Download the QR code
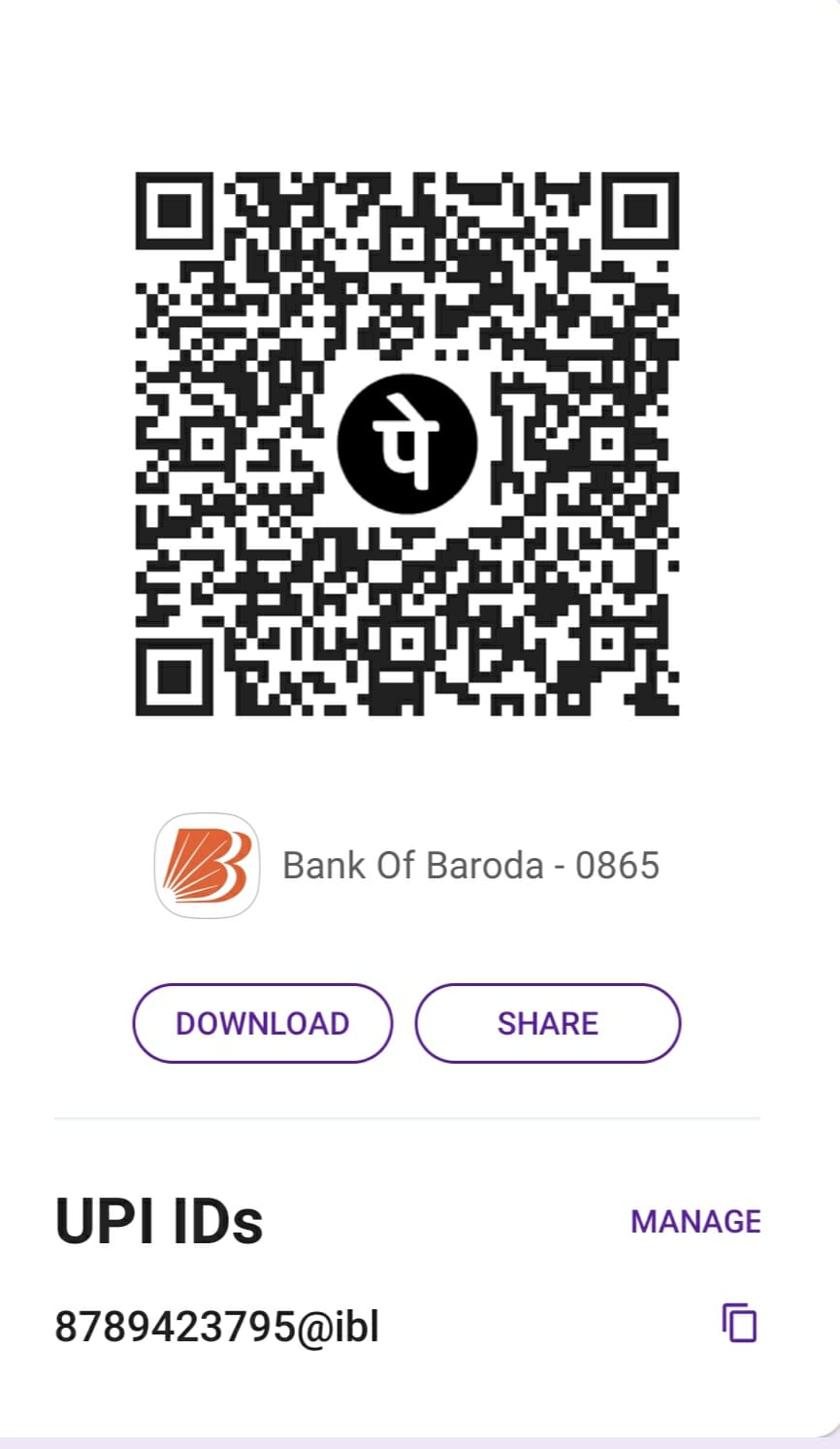840x1449 pixels. point(262,1023)
